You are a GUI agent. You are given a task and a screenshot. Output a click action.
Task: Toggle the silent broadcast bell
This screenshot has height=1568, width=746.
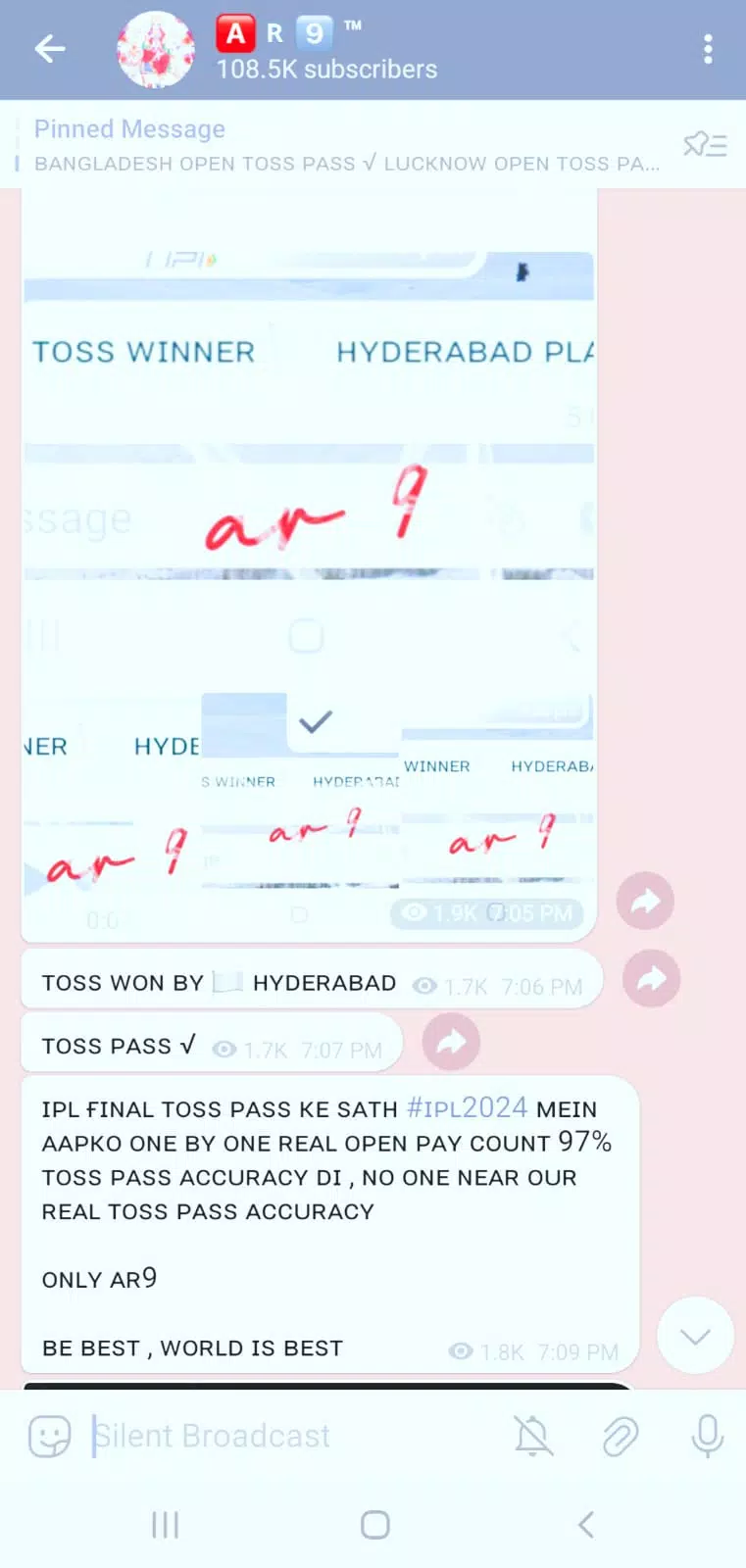(x=533, y=1437)
